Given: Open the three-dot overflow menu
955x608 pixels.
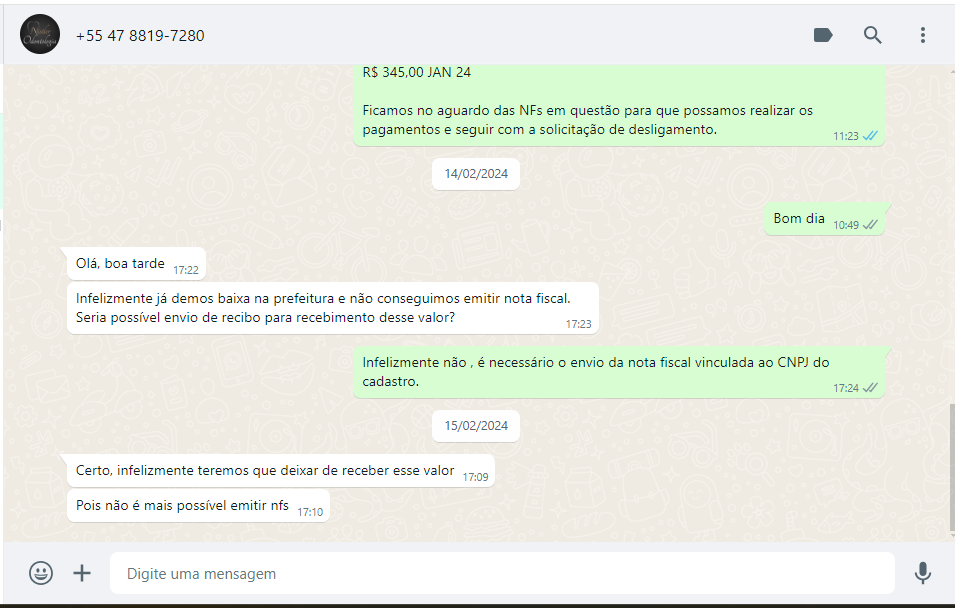Looking at the screenshot, I should coord(923,35).
